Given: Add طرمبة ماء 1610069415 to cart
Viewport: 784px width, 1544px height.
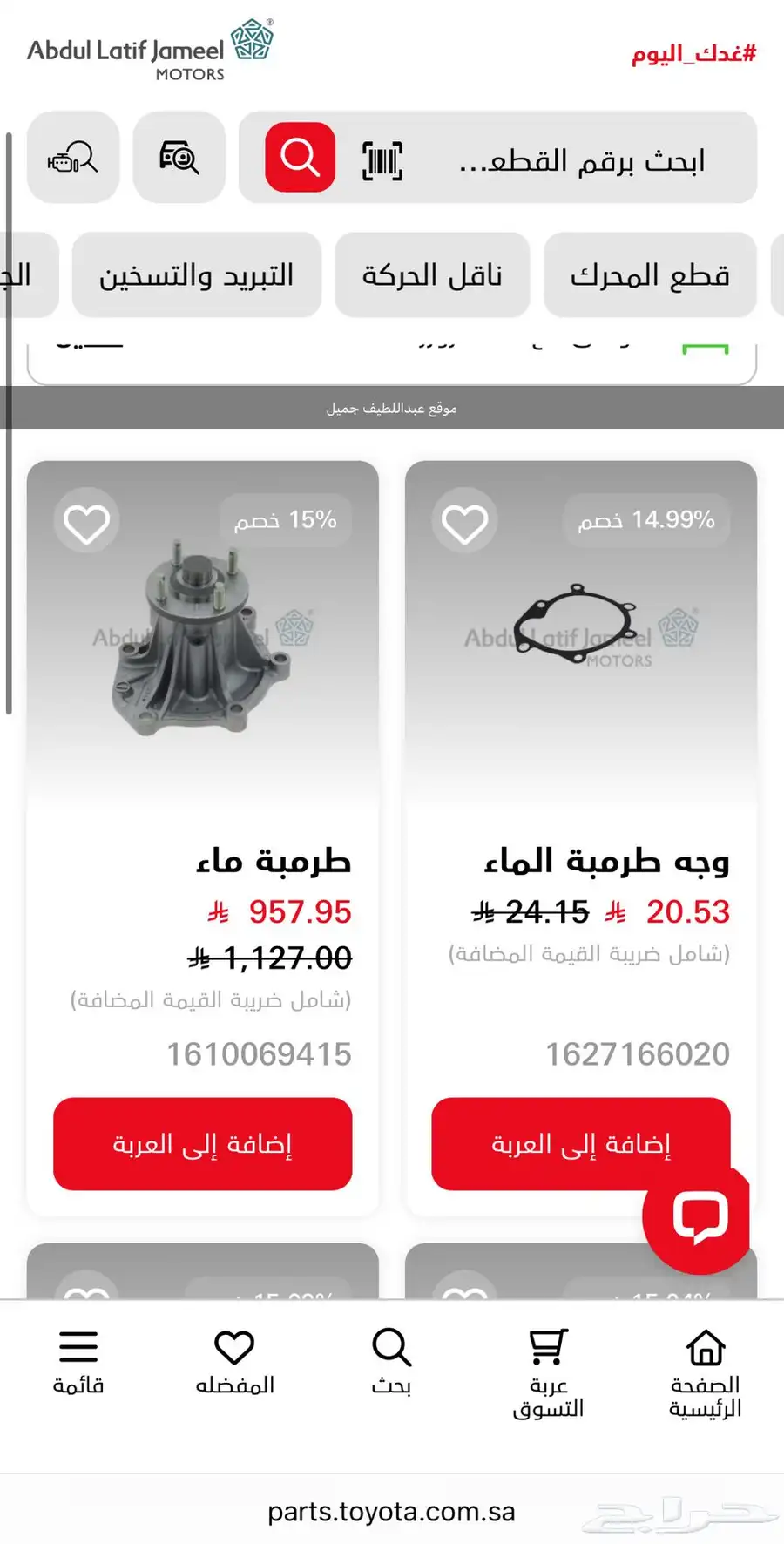Looking at the screenshot, I should [202, 1144].
